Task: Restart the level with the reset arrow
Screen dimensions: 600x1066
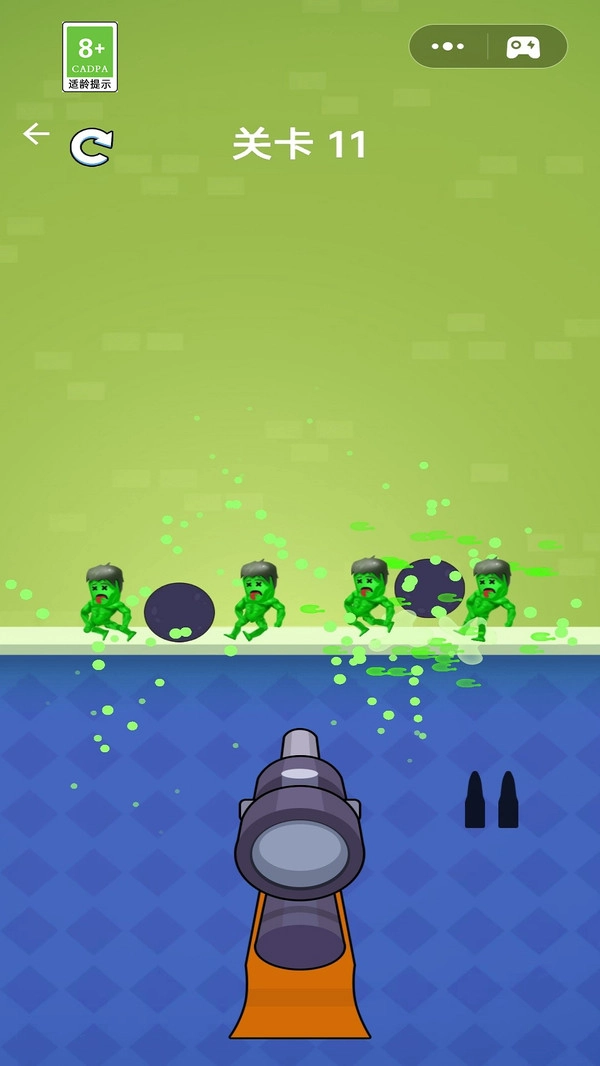Action: (91, 148)
